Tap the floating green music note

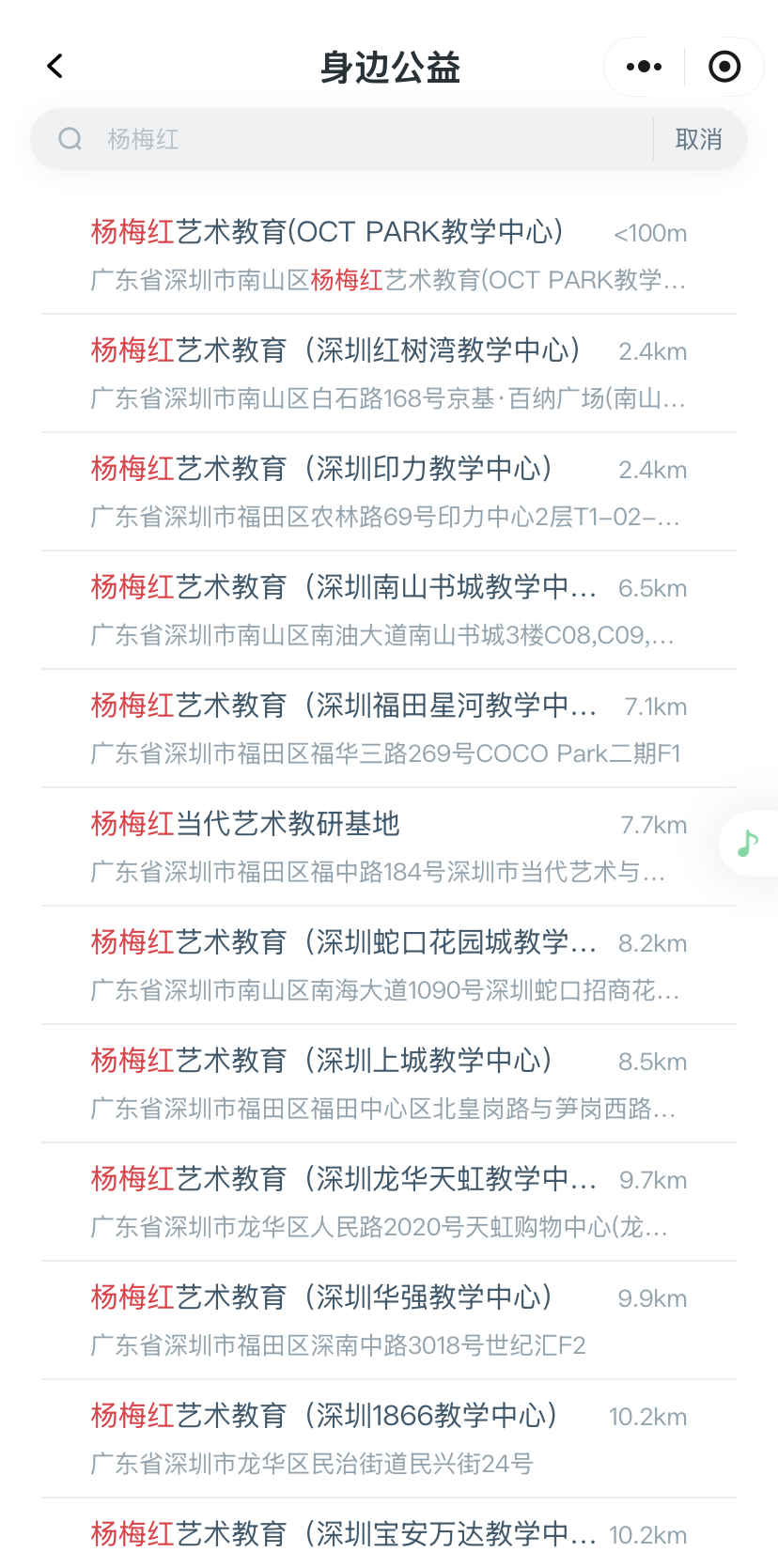pyautogui.click(x=748, y=844)
